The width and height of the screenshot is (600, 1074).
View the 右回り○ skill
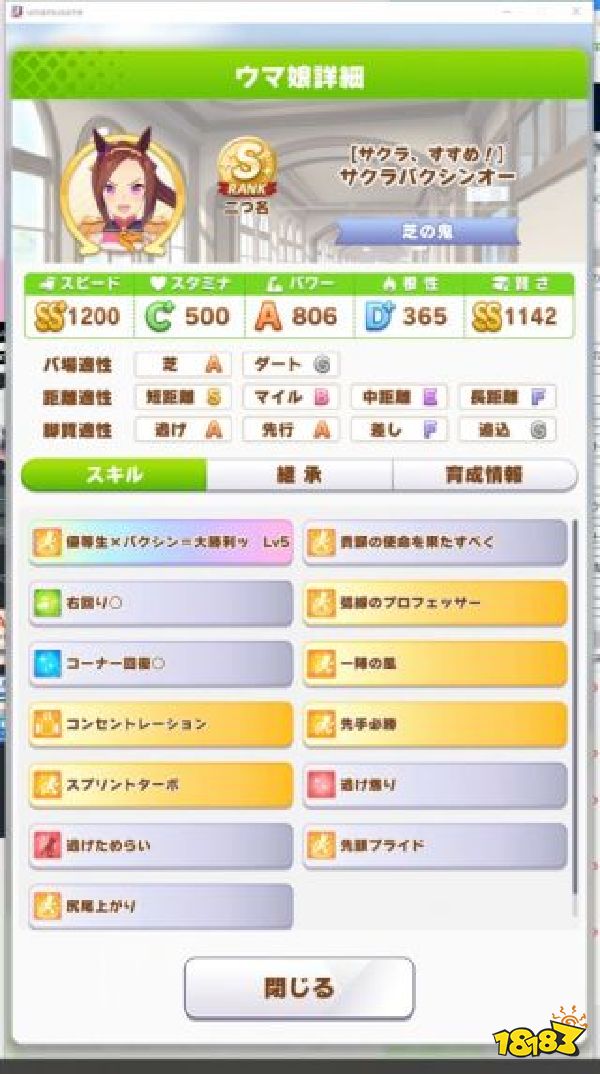coord(161,604)
